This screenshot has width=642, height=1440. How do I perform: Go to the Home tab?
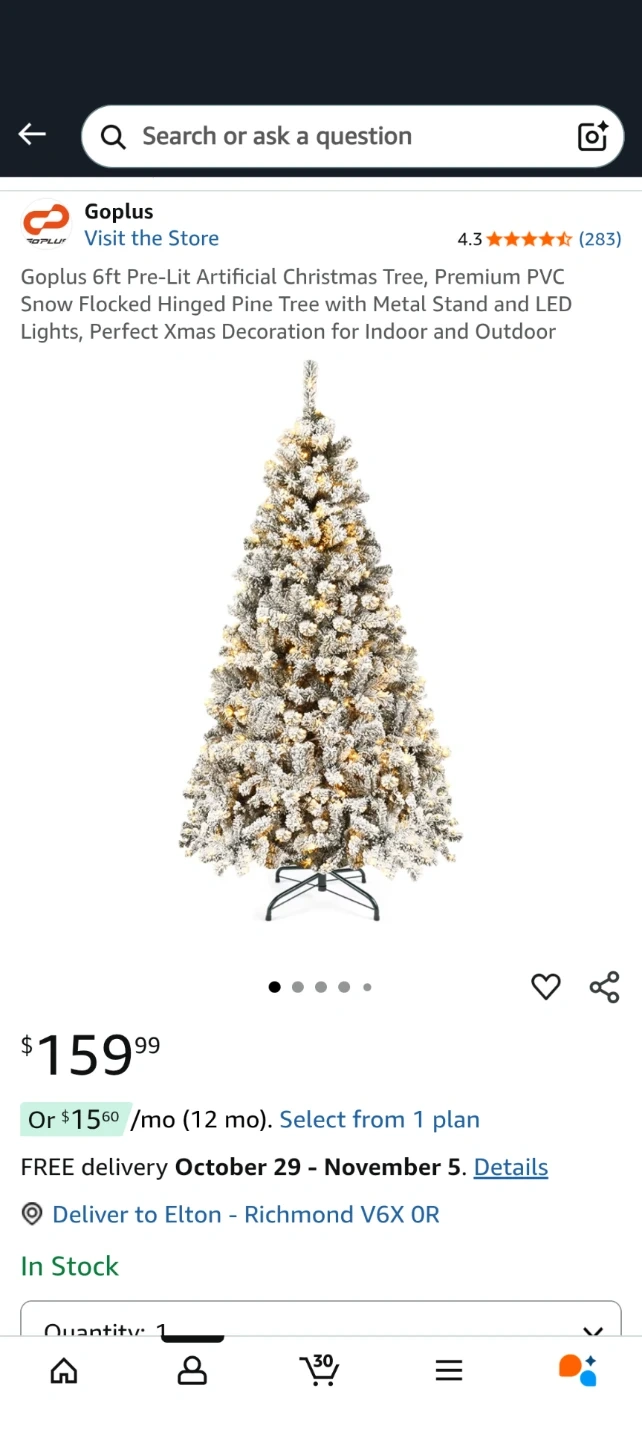click(x=64, y=1370)
